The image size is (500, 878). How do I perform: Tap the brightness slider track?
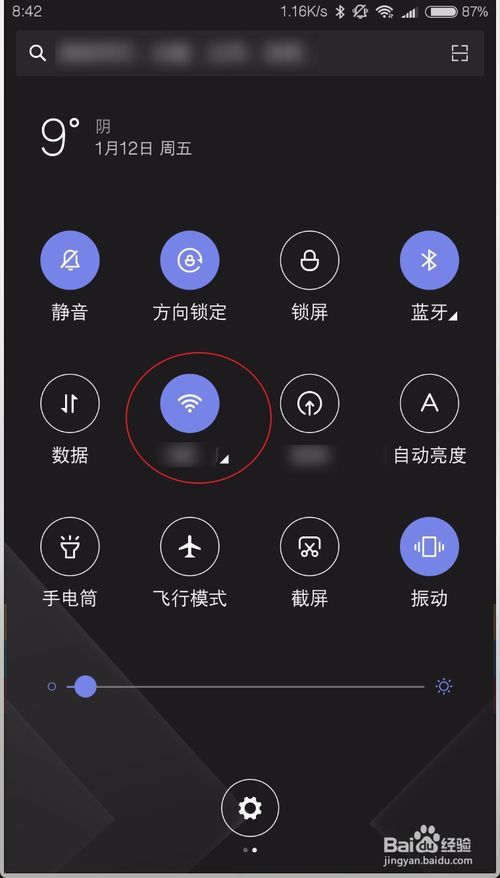[245, 686]
